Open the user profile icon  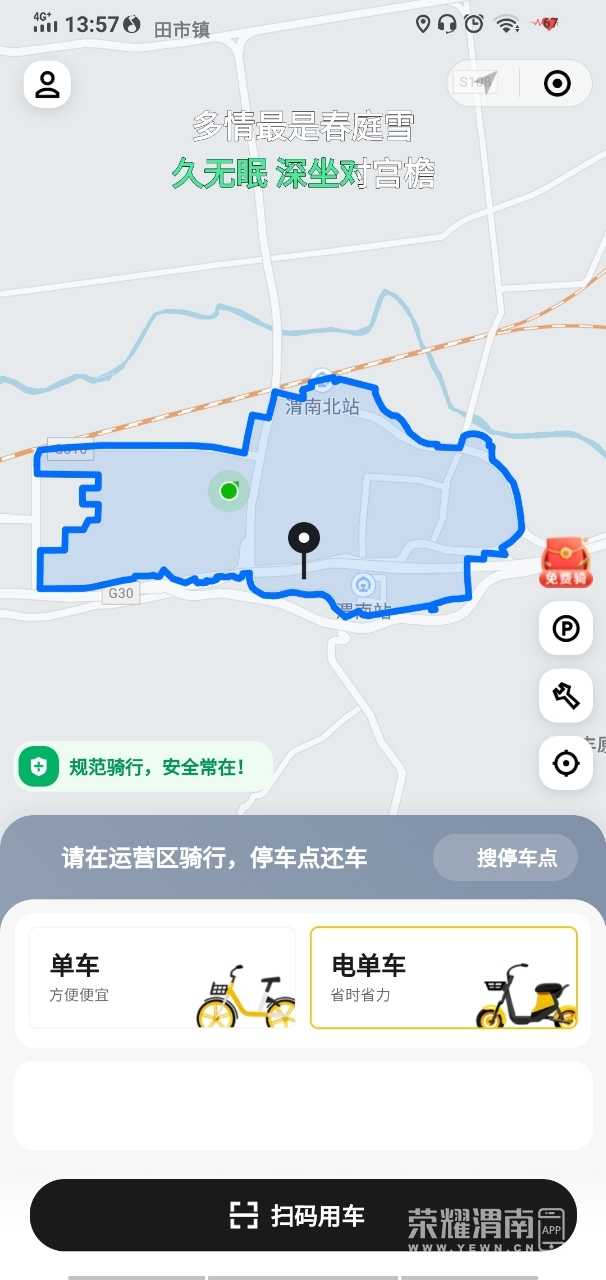tap(47, 84)
